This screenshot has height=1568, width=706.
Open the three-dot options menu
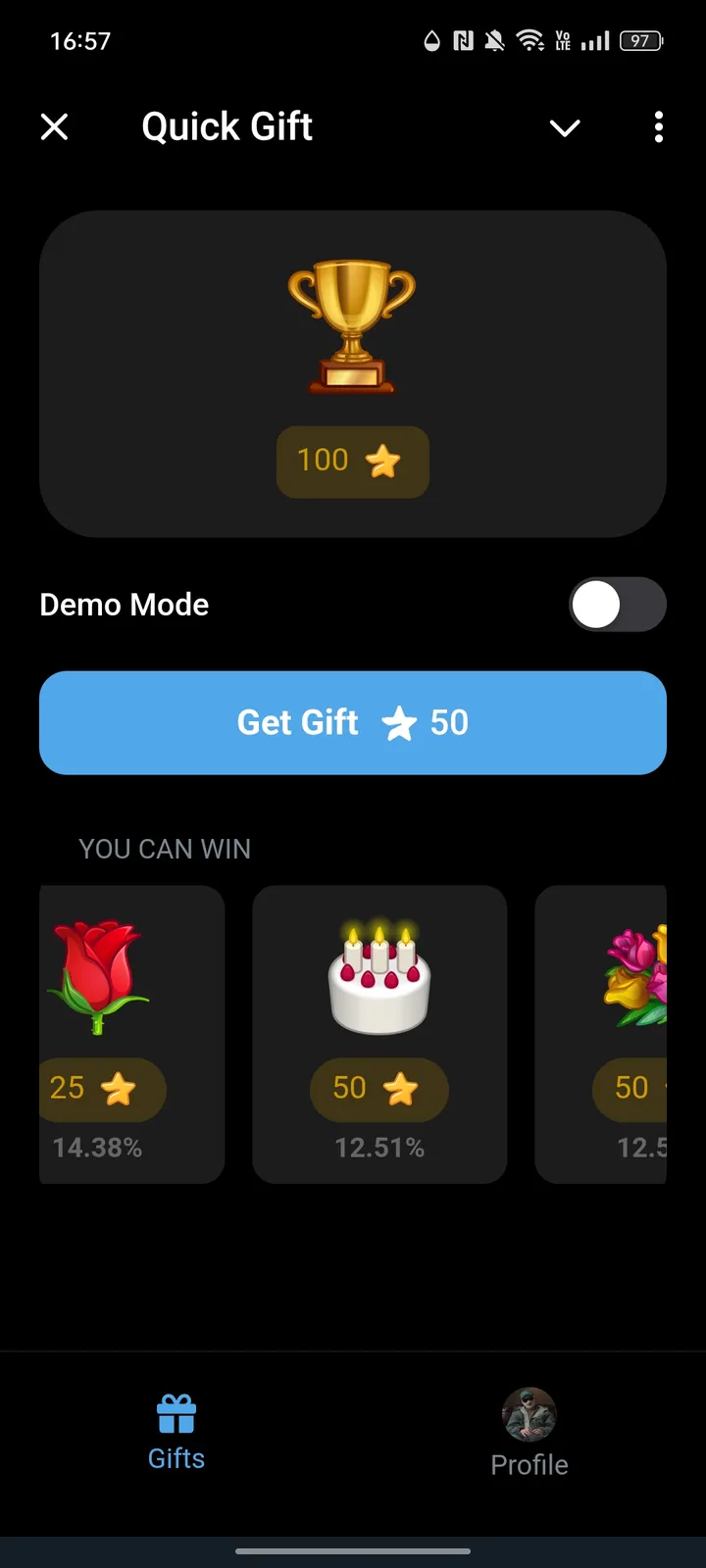point(658,127)
